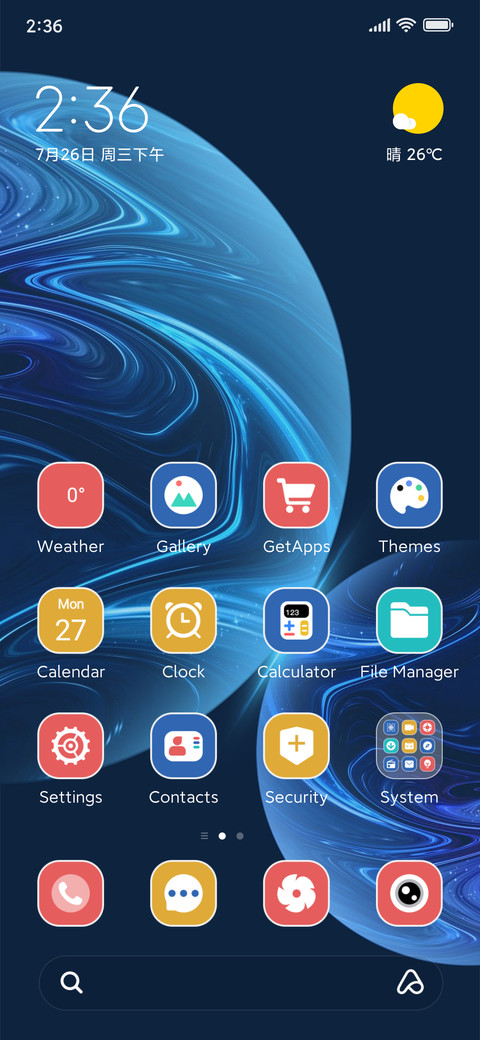480x1040 pixels.
Task: Launch the Camera app in the dock
Action: coord(409,893)
